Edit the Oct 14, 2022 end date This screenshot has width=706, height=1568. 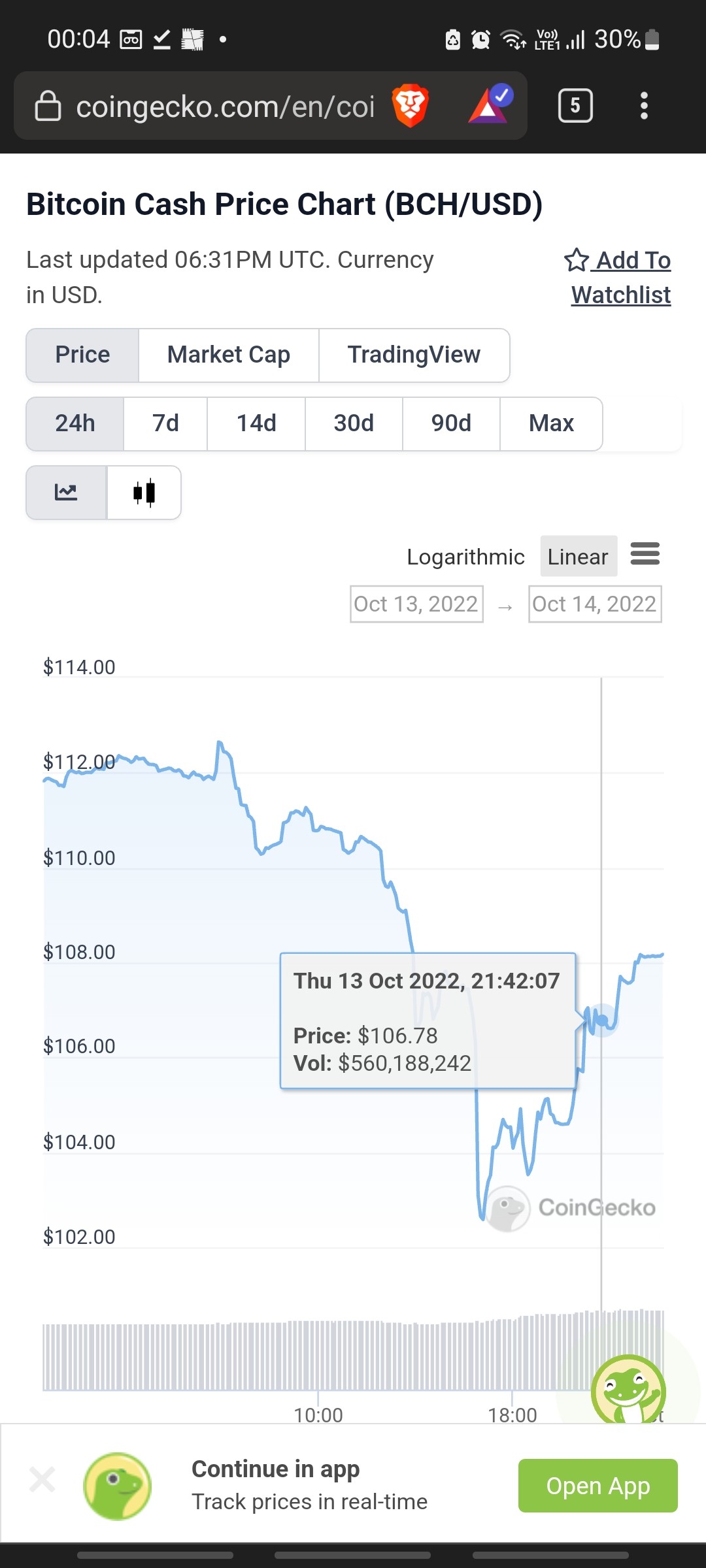(x=595, y=604)
